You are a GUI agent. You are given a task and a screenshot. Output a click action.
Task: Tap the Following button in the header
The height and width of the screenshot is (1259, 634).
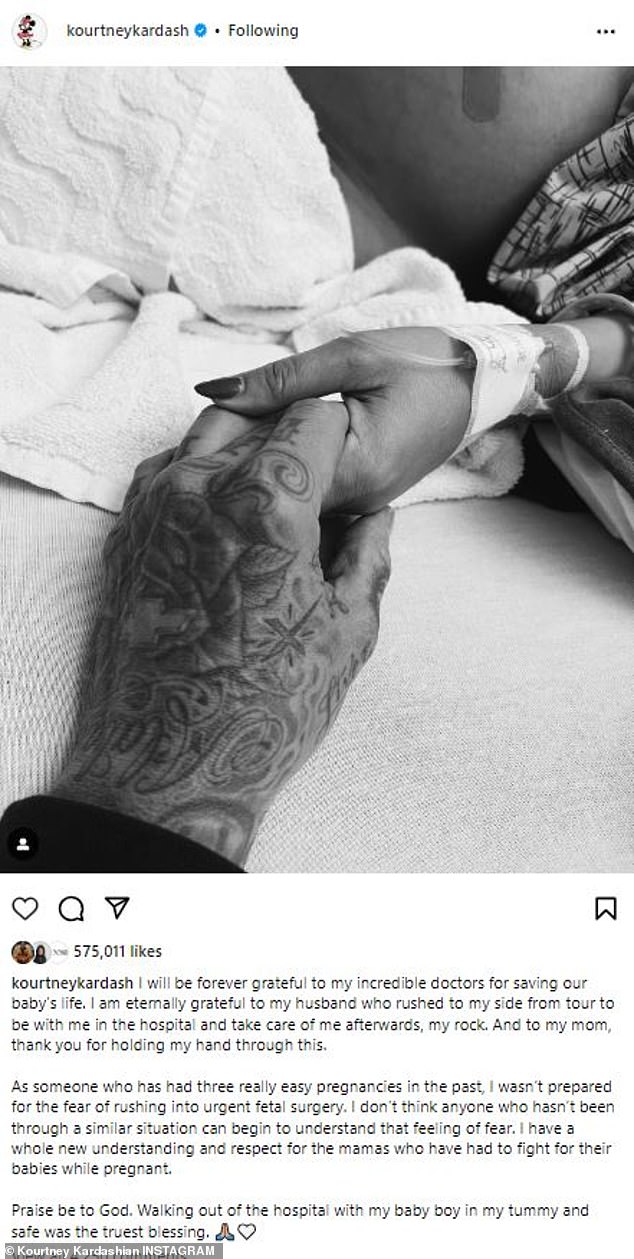(x=263, y=31)
